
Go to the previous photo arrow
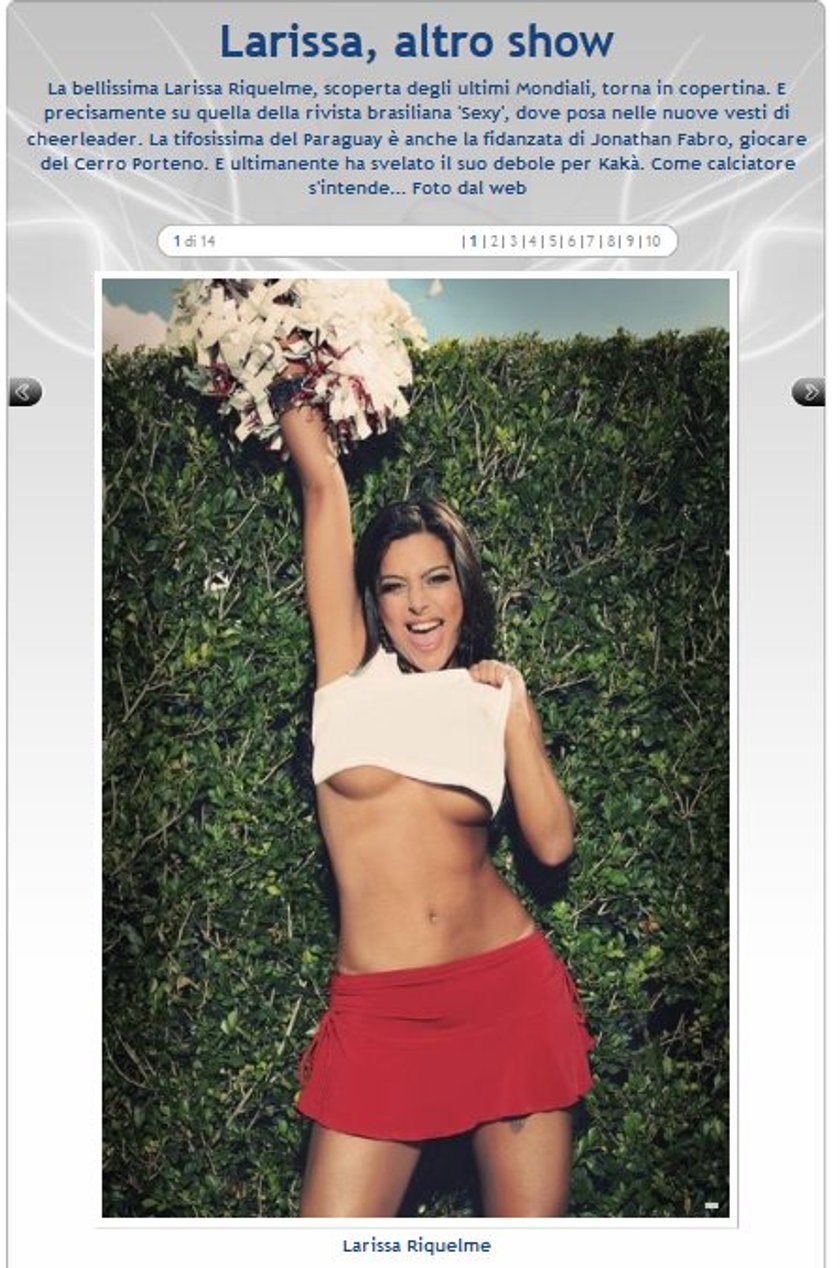pyautogui.click(x=25, y=392)
